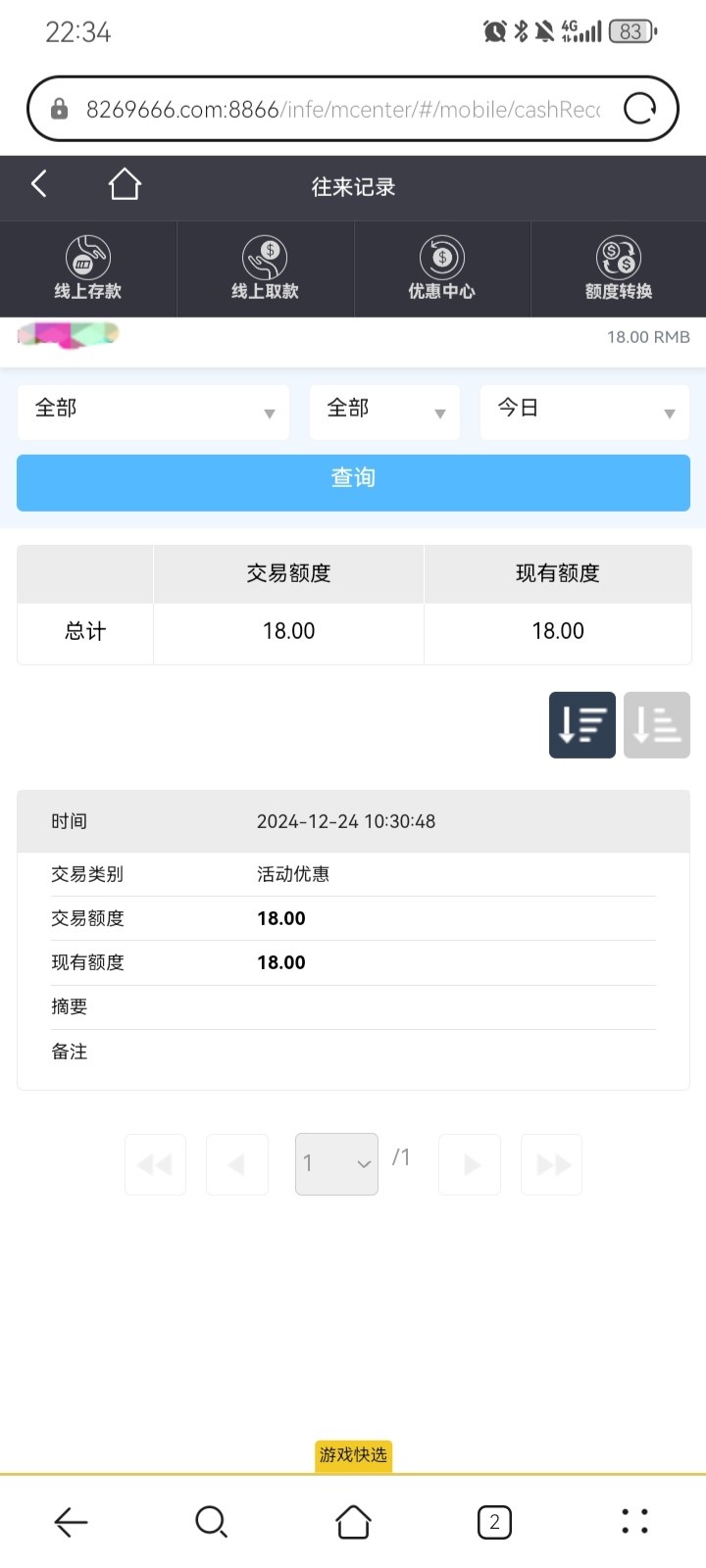Open the page number selector

pyautogui.click(x=336, y=1164)
